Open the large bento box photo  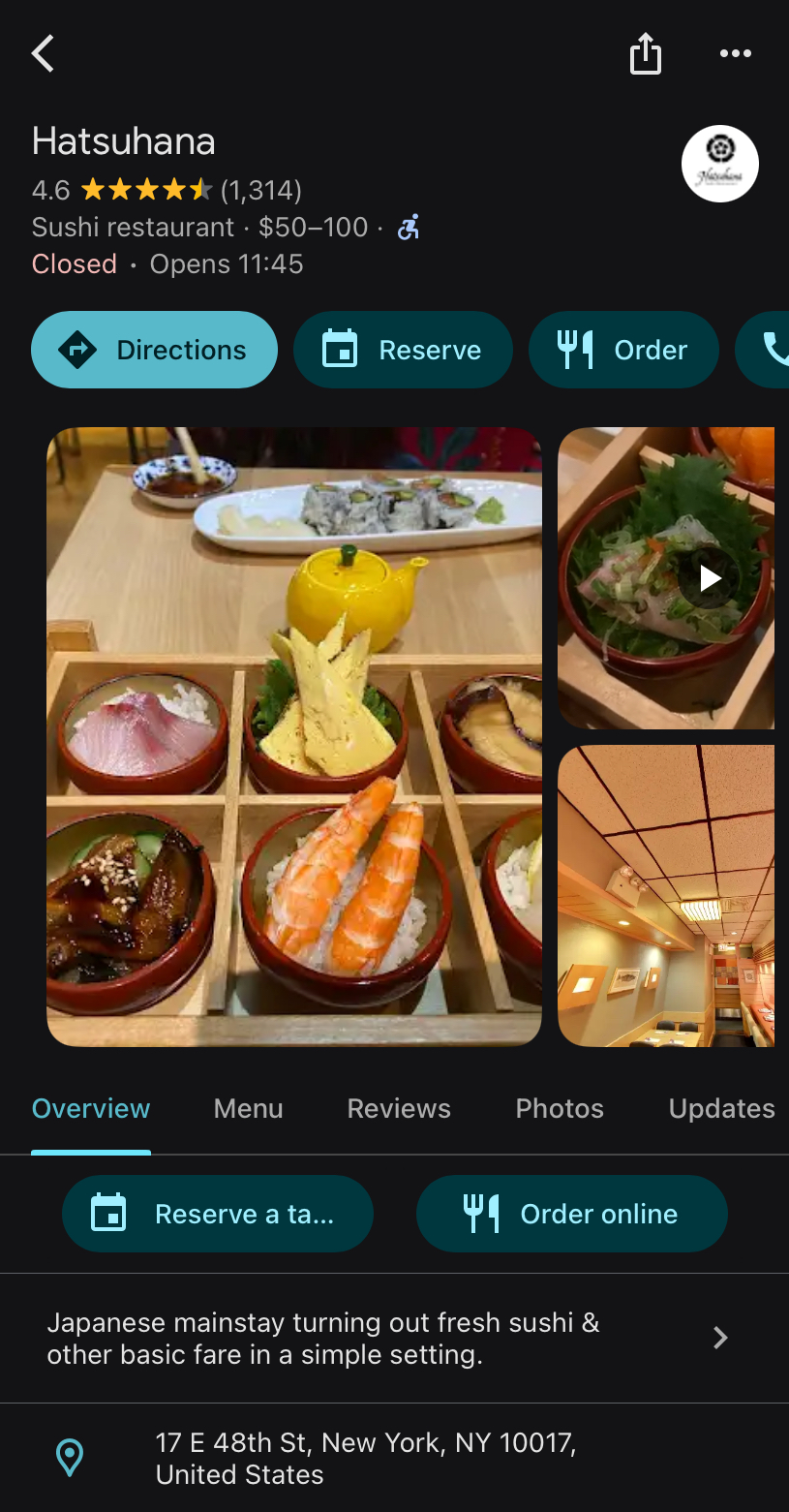coord(294,737)
